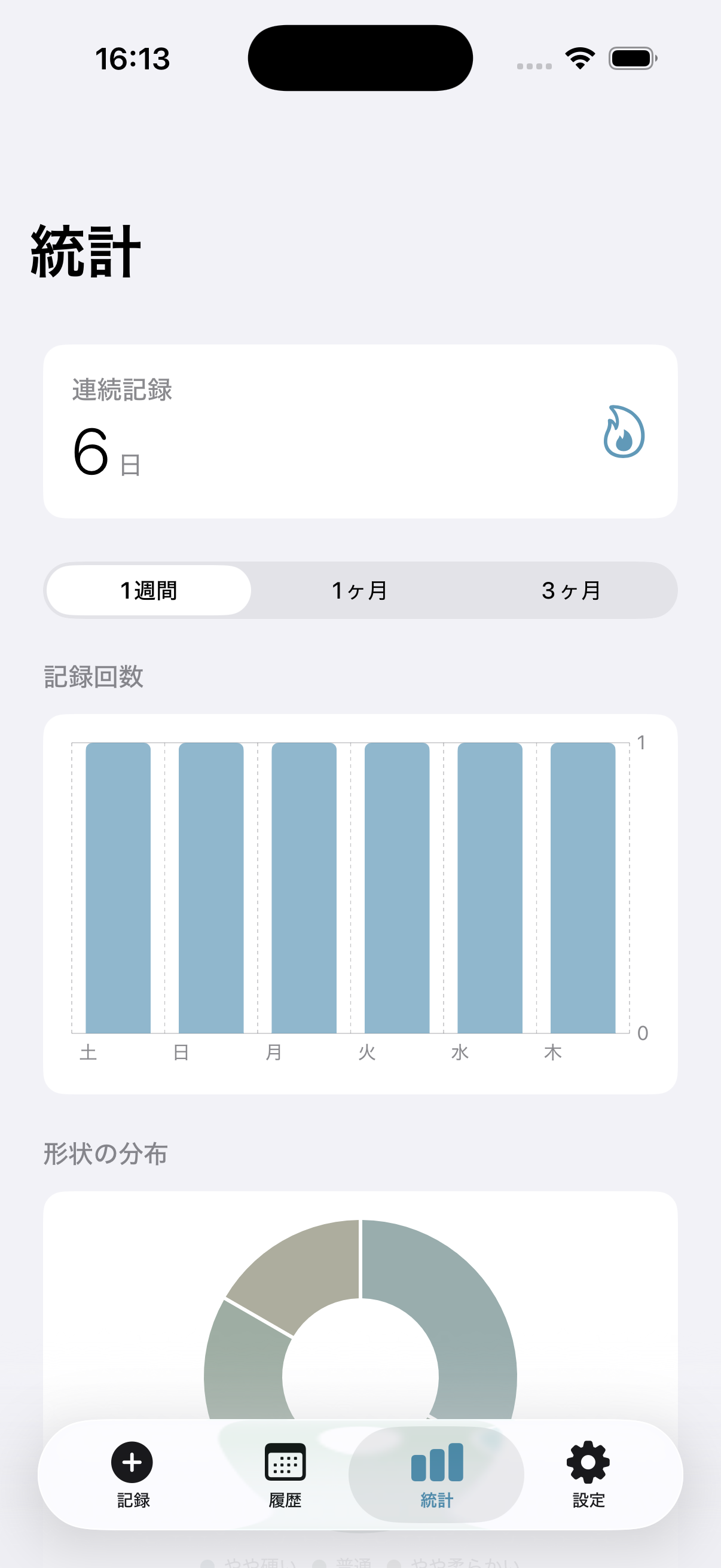This screenshot has width=721, height=1568.
Task: Select the 1週間 period option
Action: point(148,589)
